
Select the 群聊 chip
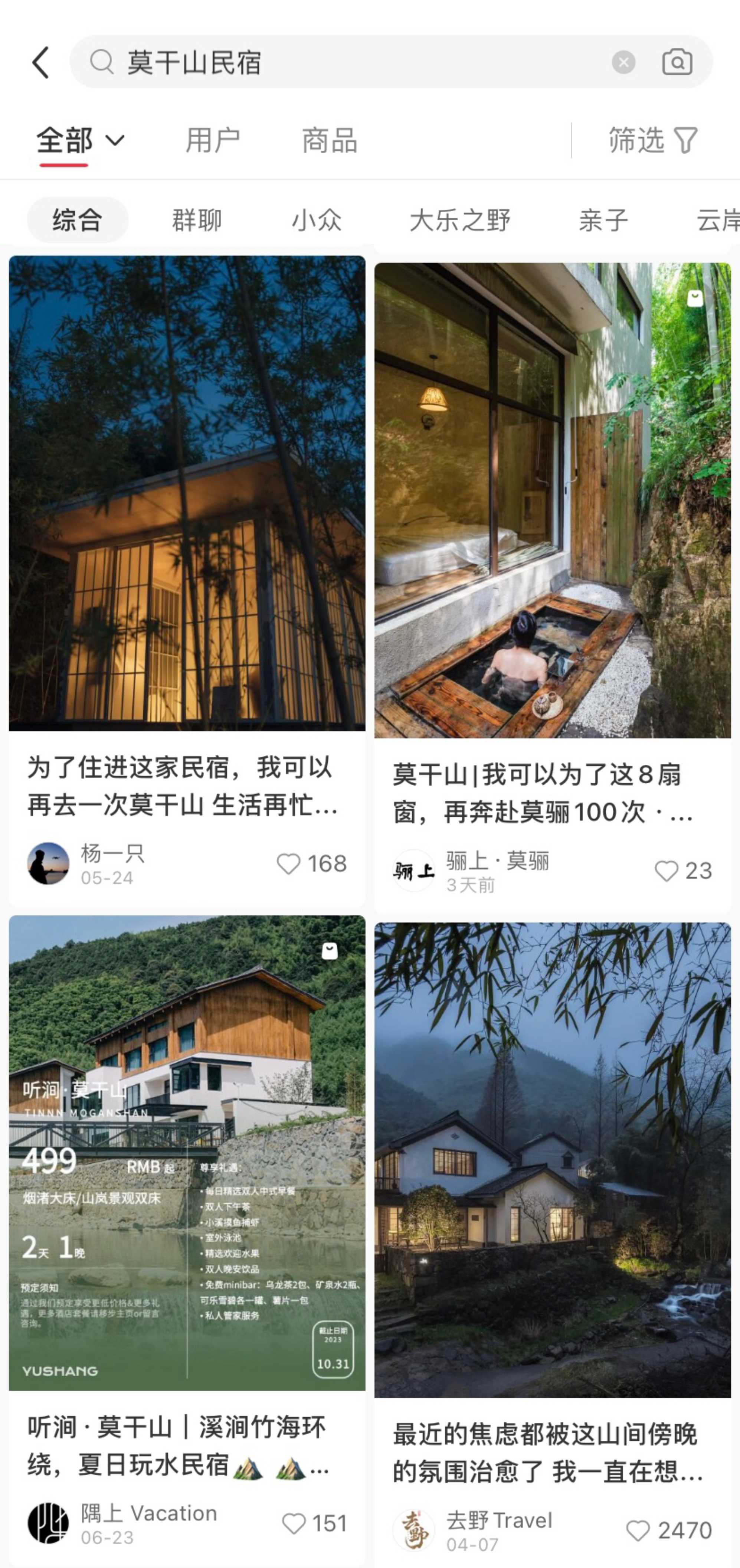tap(197, 220)
